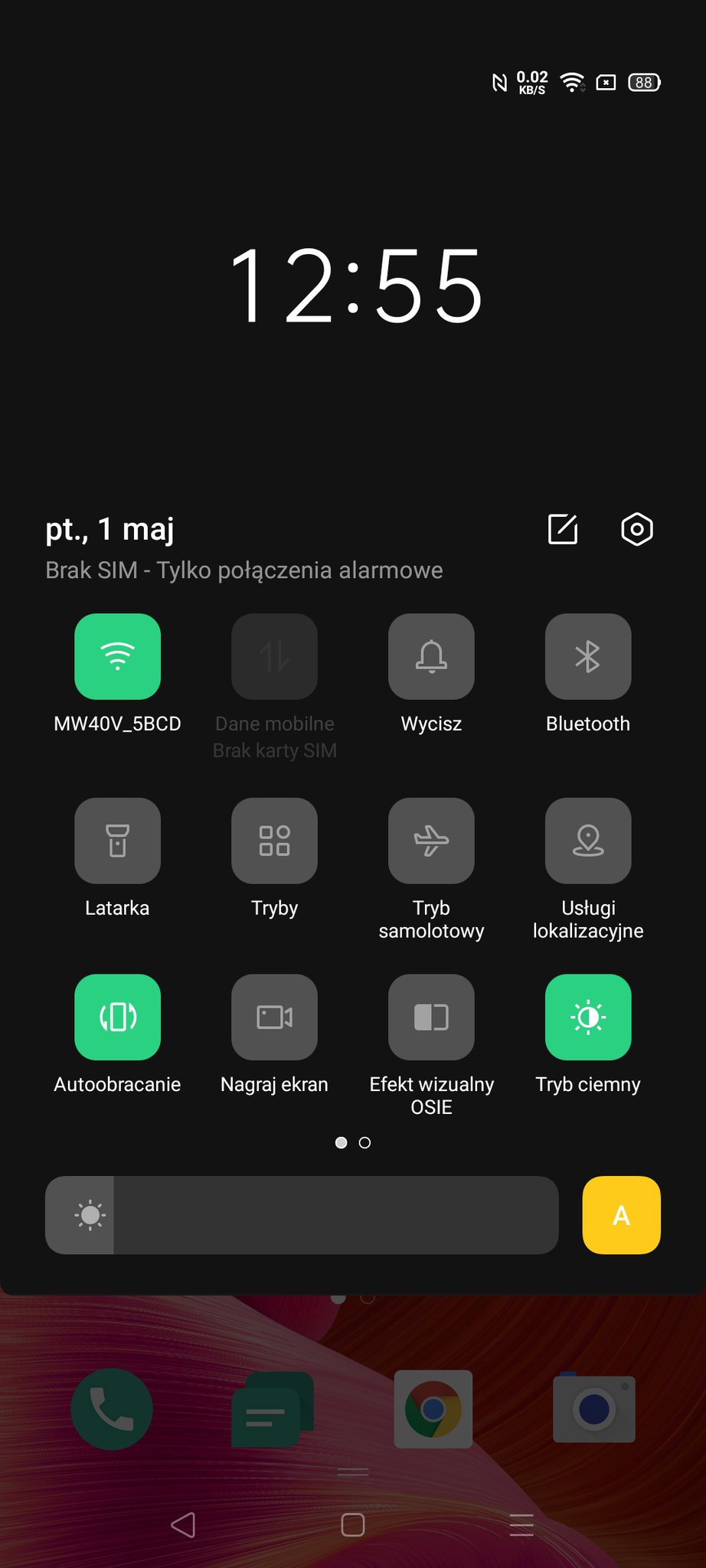Start Nagraj ekran screen recording
This screenshot has width=706, height=1568.
pyautogui.click(x=274, y=1017)
